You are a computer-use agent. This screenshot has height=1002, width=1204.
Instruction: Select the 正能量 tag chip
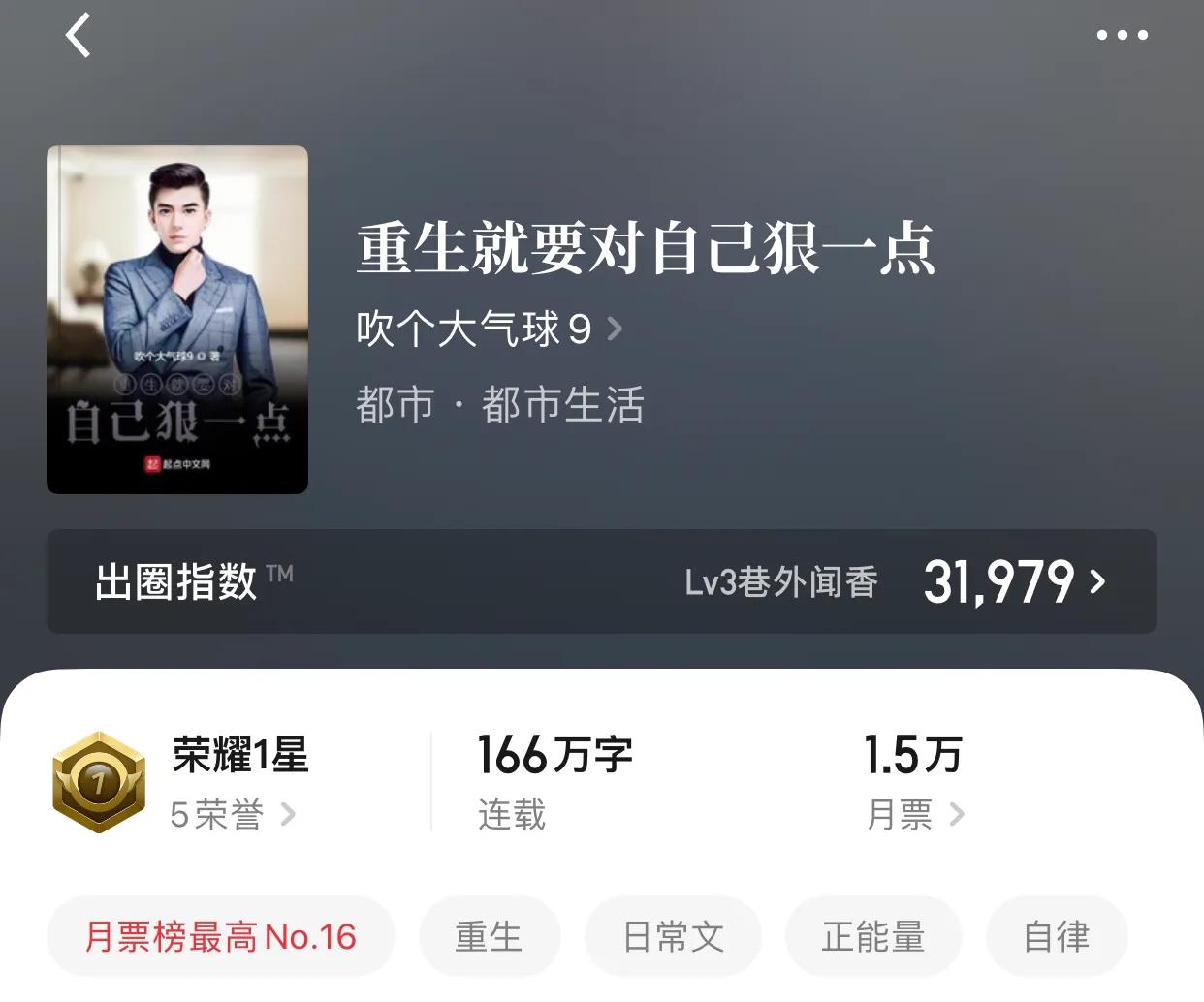coord(872,937)
